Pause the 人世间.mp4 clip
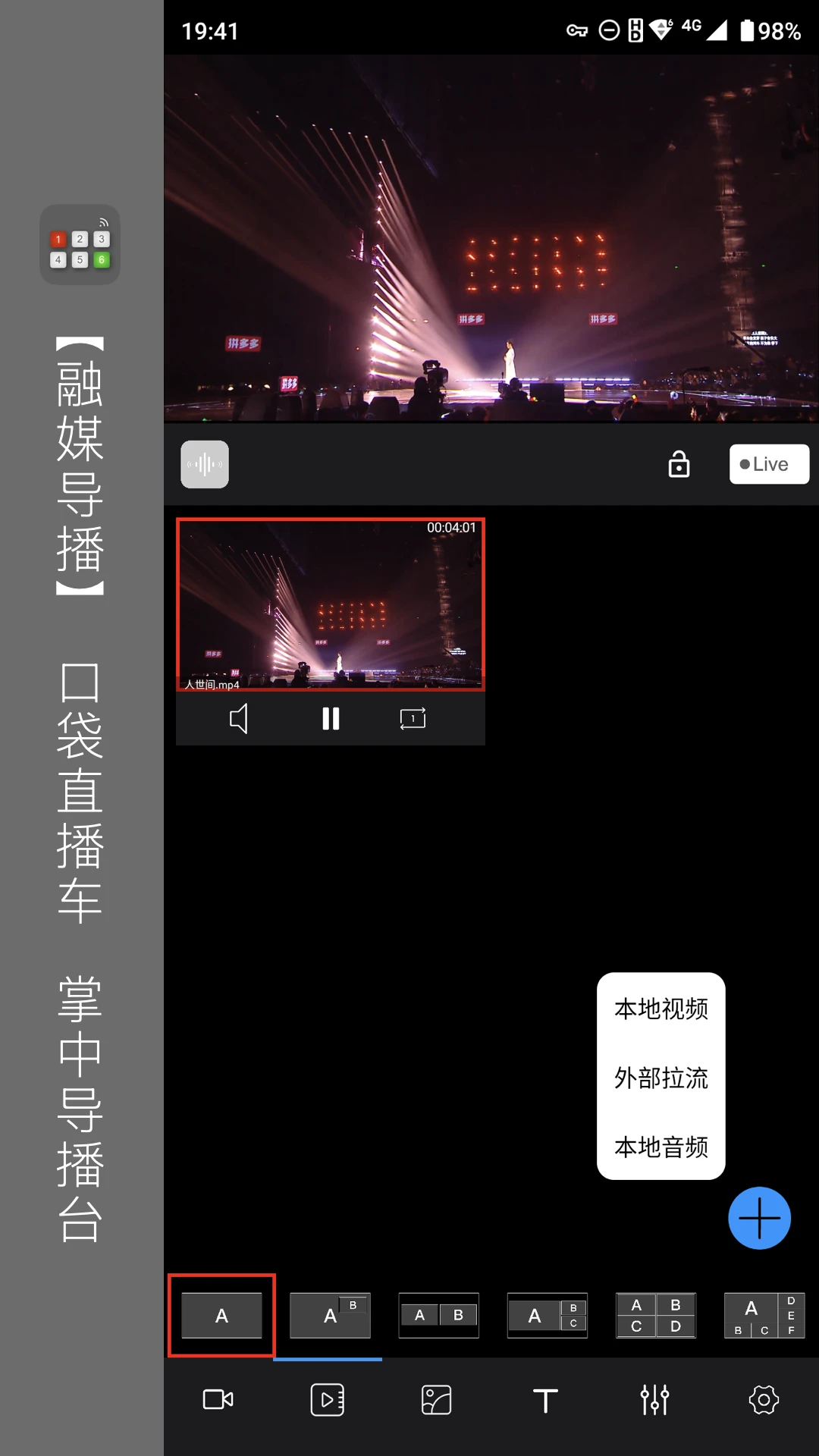Image resolution: width=819 pixels, height=1456 pixels. tap(331, 718)
